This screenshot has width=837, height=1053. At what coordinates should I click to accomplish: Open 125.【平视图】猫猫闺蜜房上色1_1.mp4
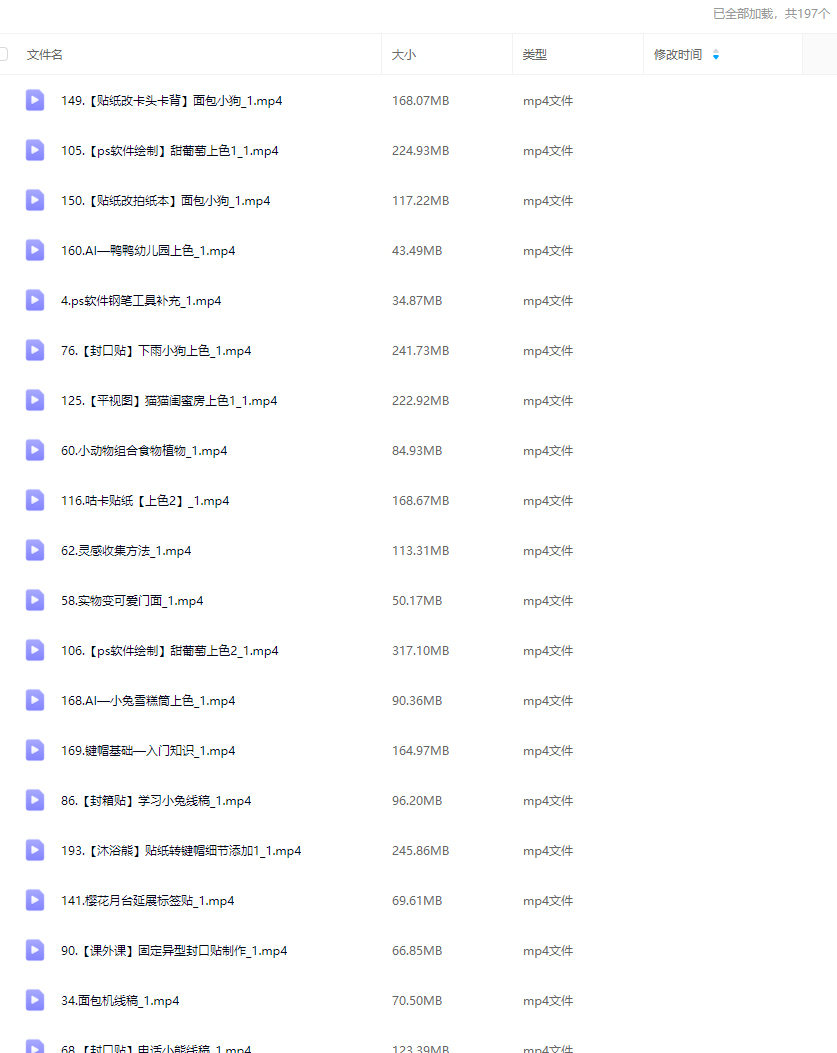tap(169, 401)
